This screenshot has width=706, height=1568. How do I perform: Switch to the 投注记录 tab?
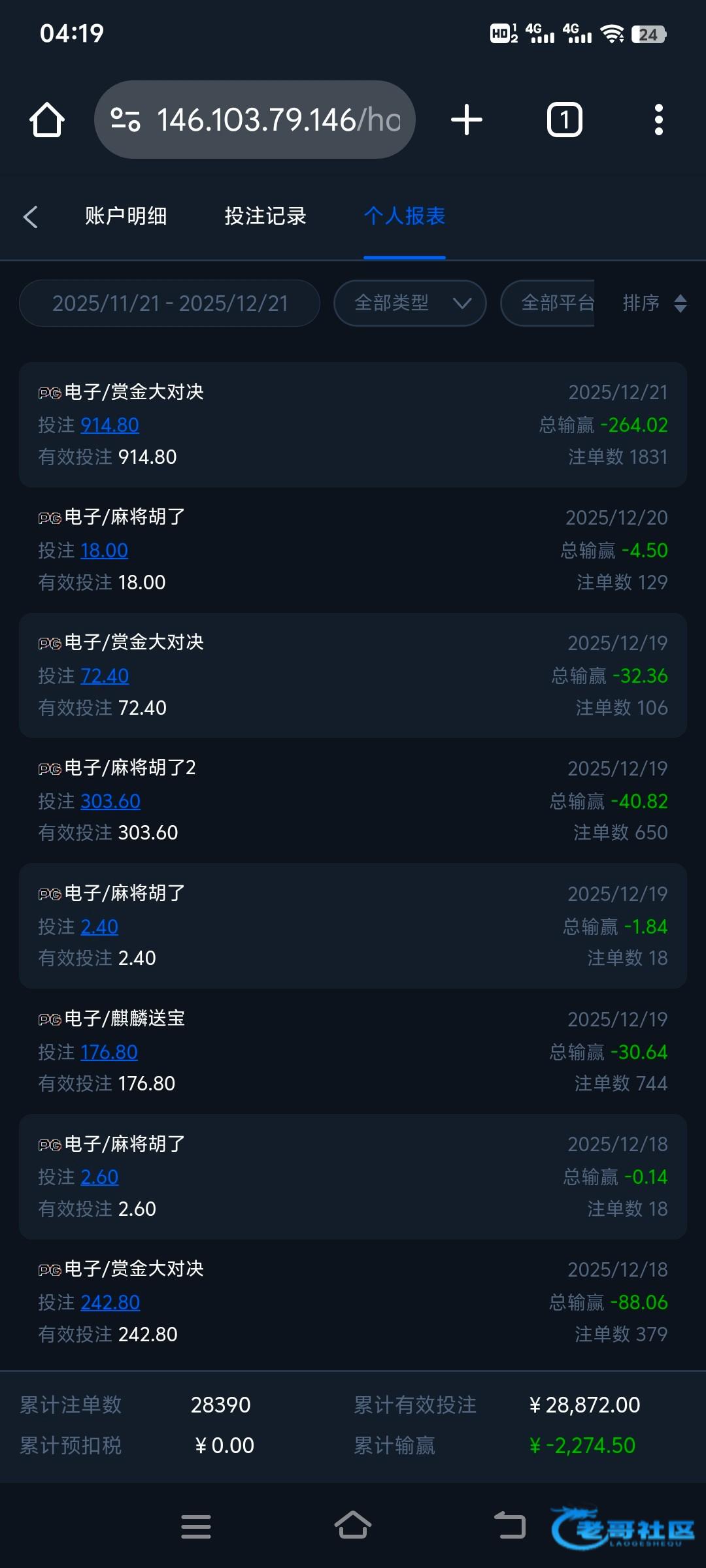click(265, 216)
